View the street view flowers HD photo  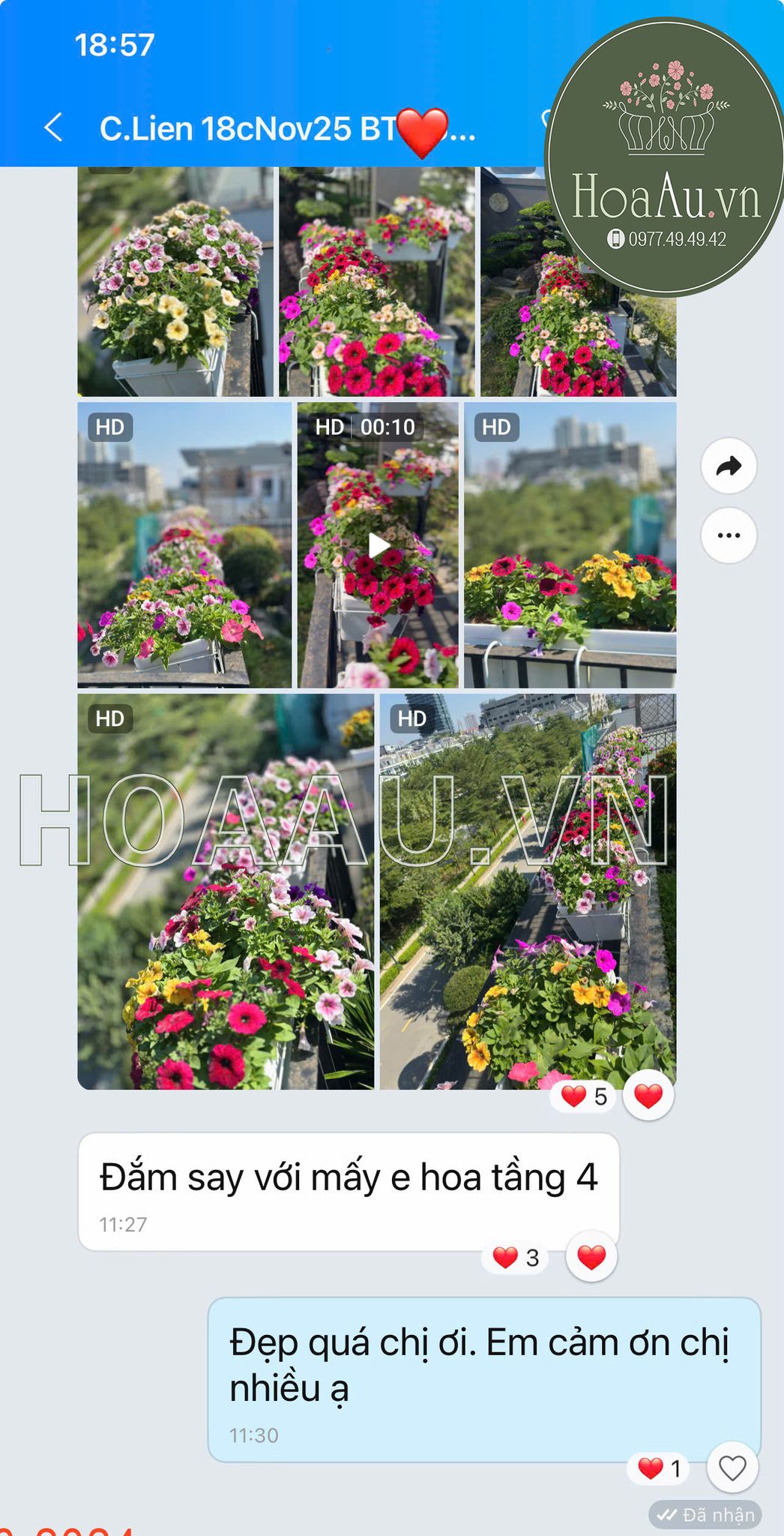point(528,891)
